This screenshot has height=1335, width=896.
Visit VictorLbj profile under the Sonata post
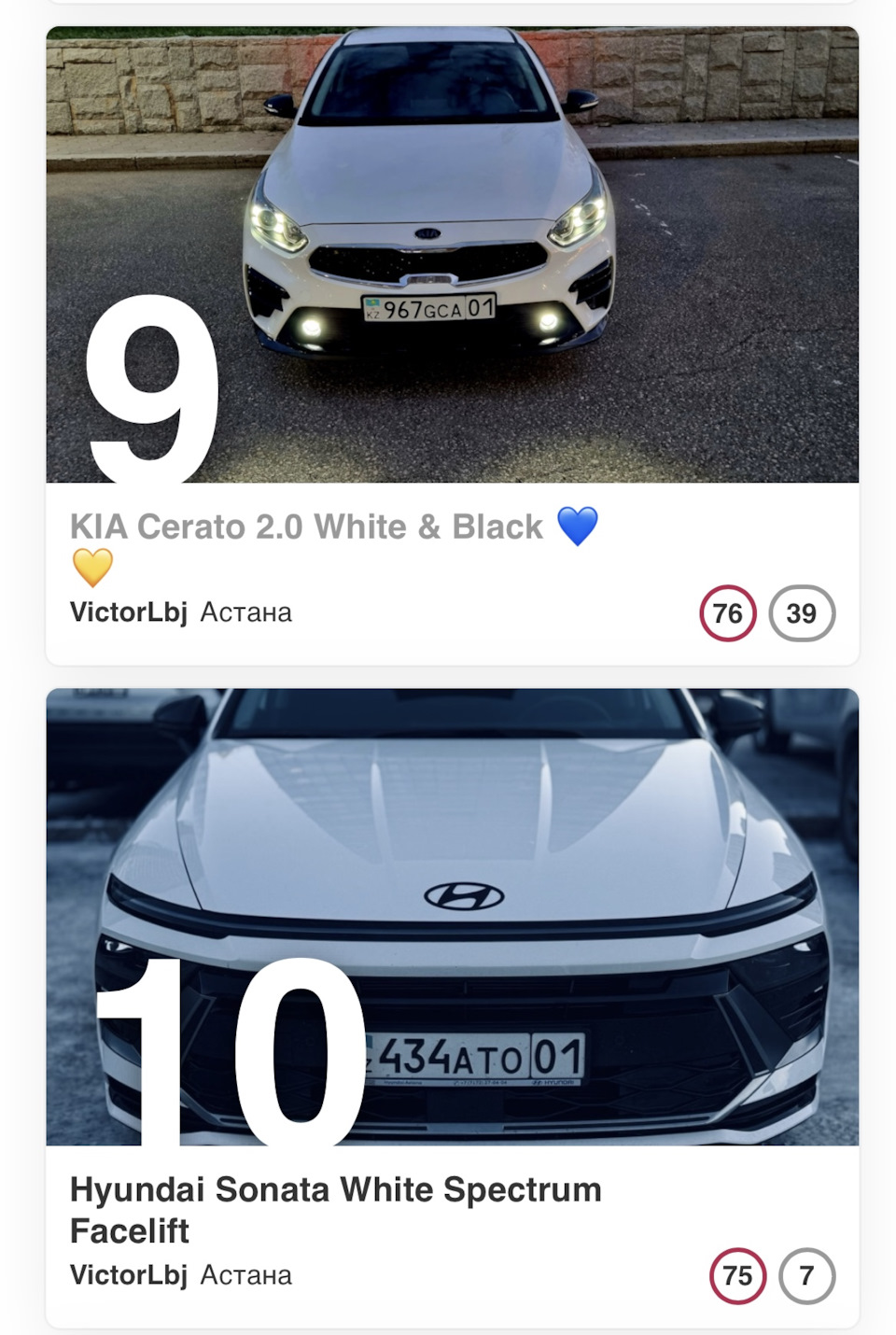click(x=127, y=1275)
